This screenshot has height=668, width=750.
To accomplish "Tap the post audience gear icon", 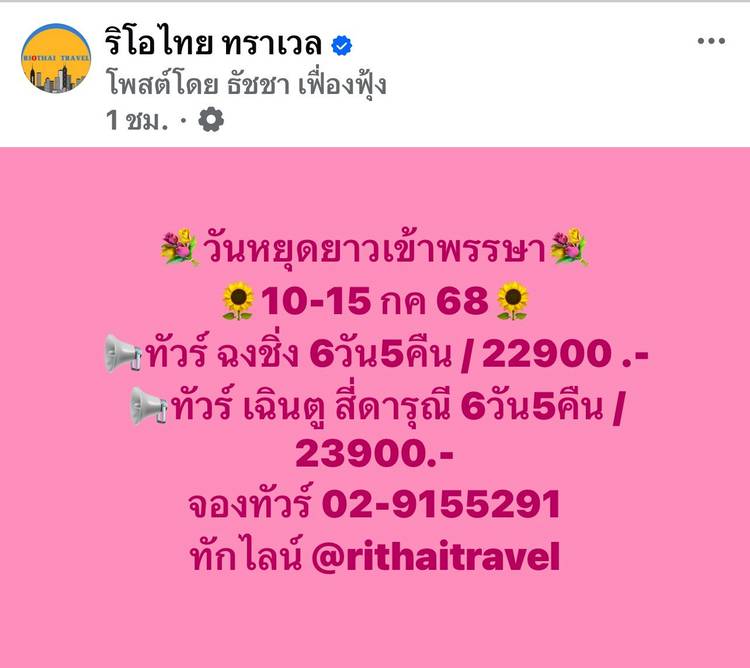I will pos(212,121).
